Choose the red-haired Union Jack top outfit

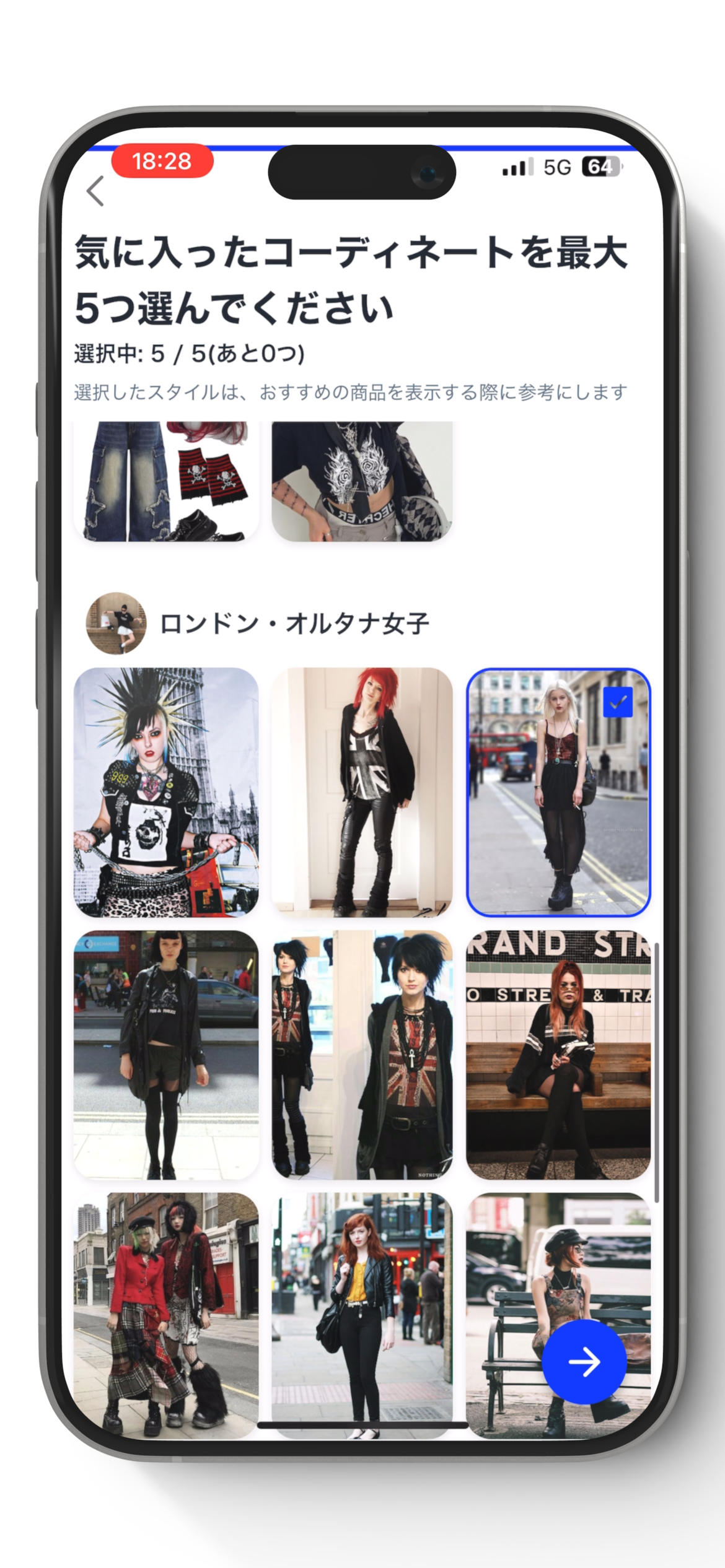362,792
